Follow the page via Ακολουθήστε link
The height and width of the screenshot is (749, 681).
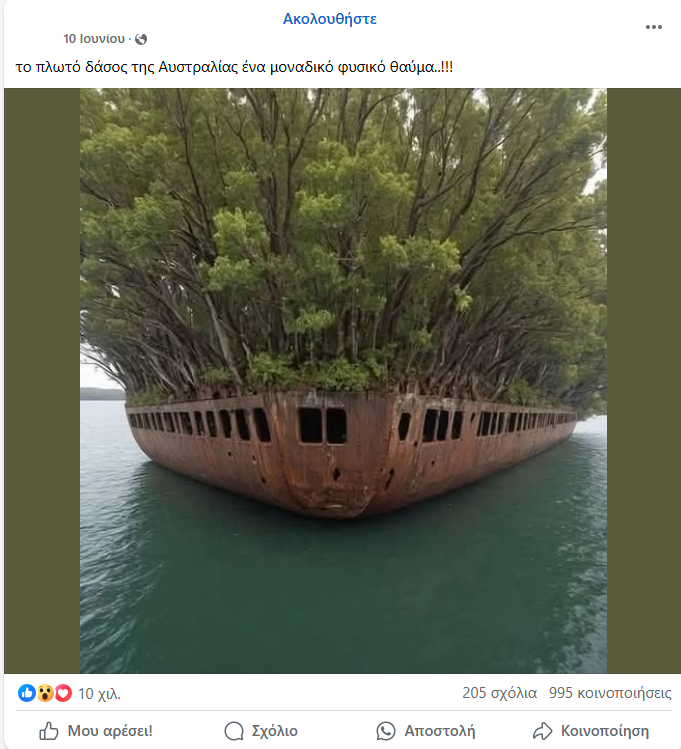point(329,19)
